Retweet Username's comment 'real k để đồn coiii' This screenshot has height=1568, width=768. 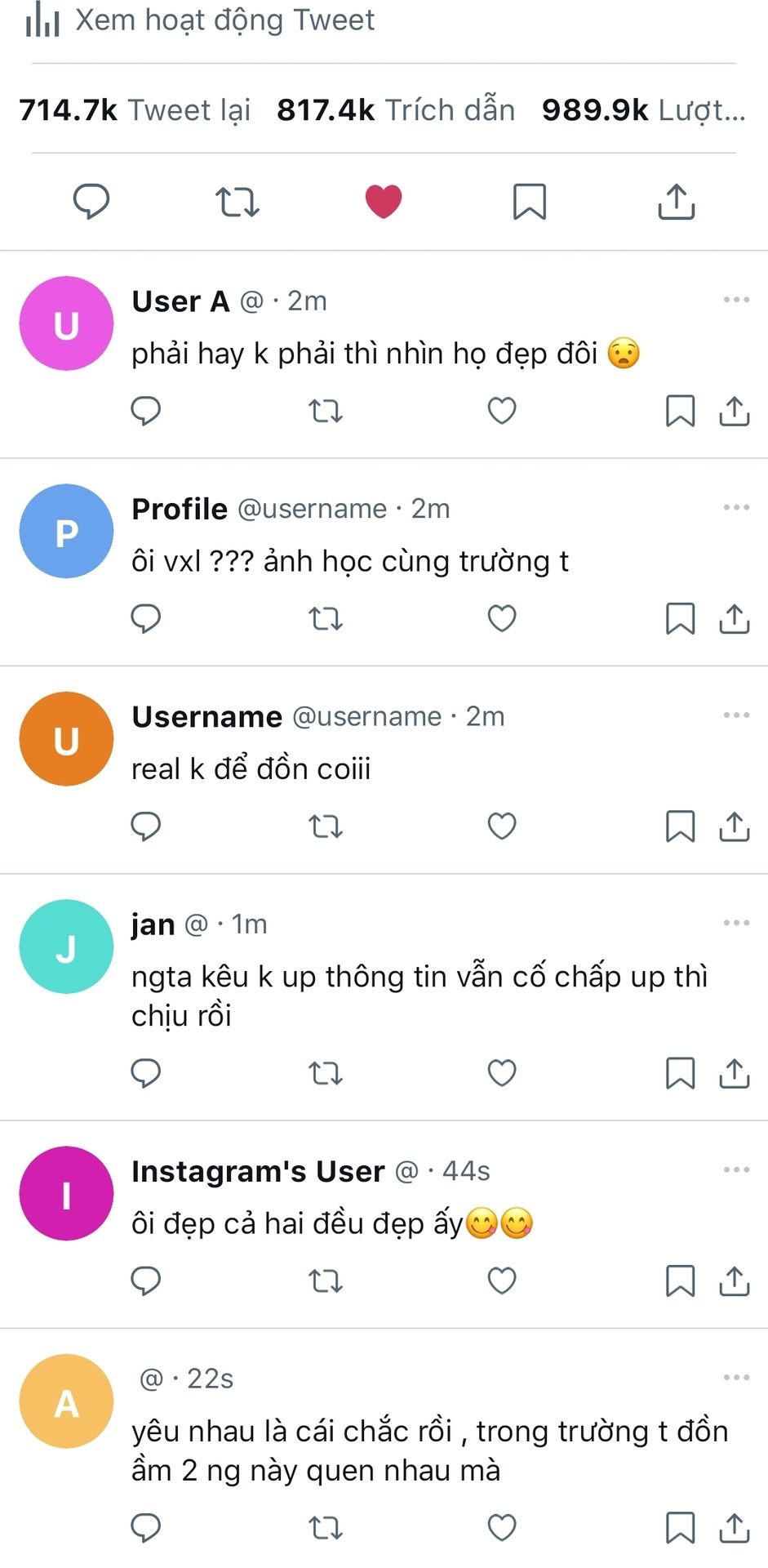tap(326, 826)
